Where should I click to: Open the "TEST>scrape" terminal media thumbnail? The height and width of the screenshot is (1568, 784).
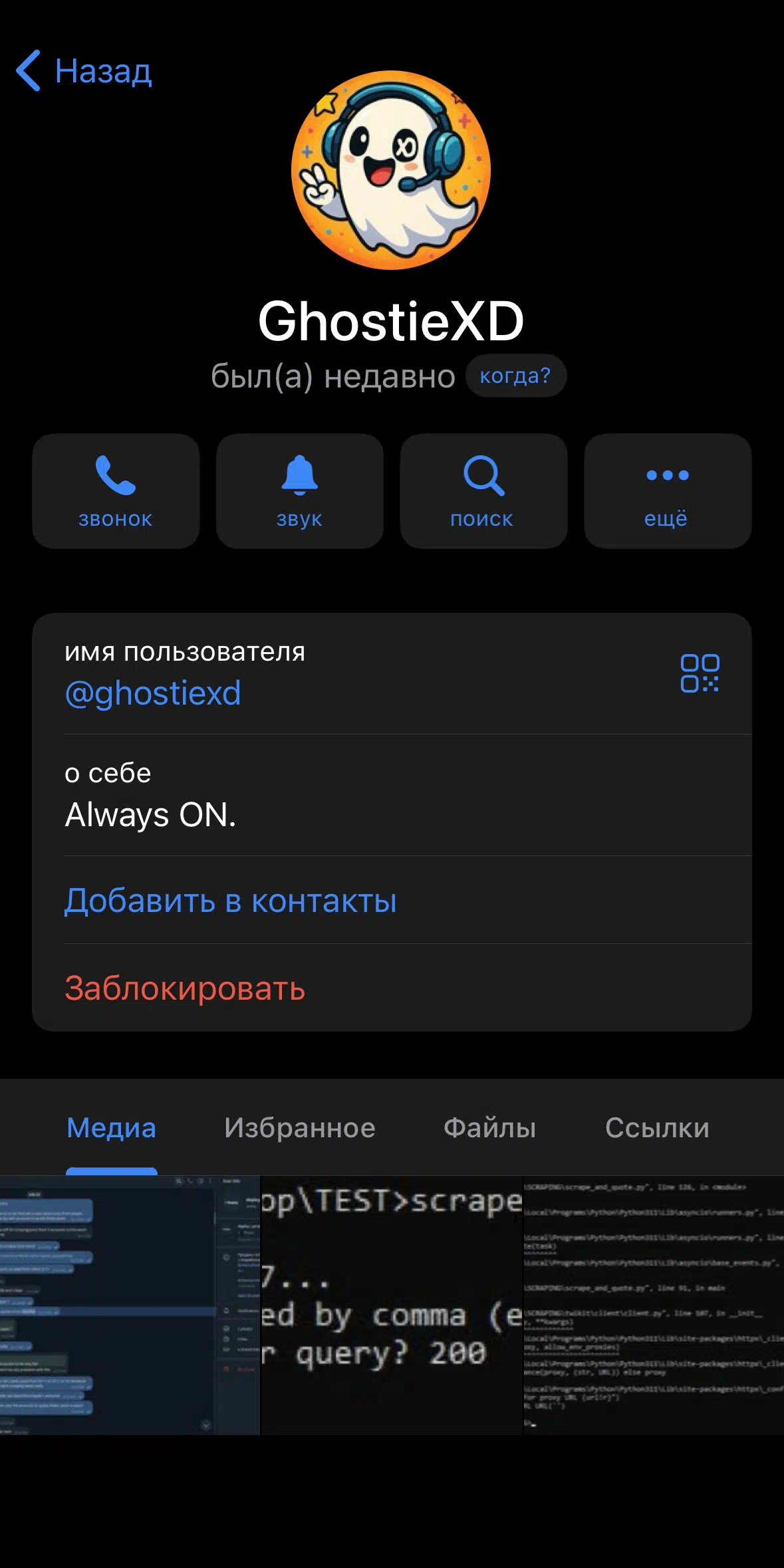point(392,1305)
